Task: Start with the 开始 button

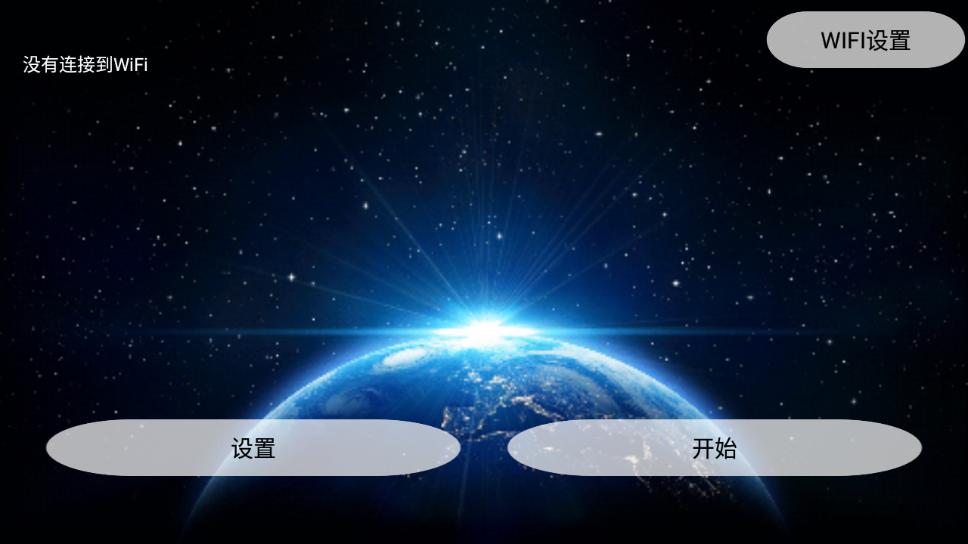Action: [714, 448]
